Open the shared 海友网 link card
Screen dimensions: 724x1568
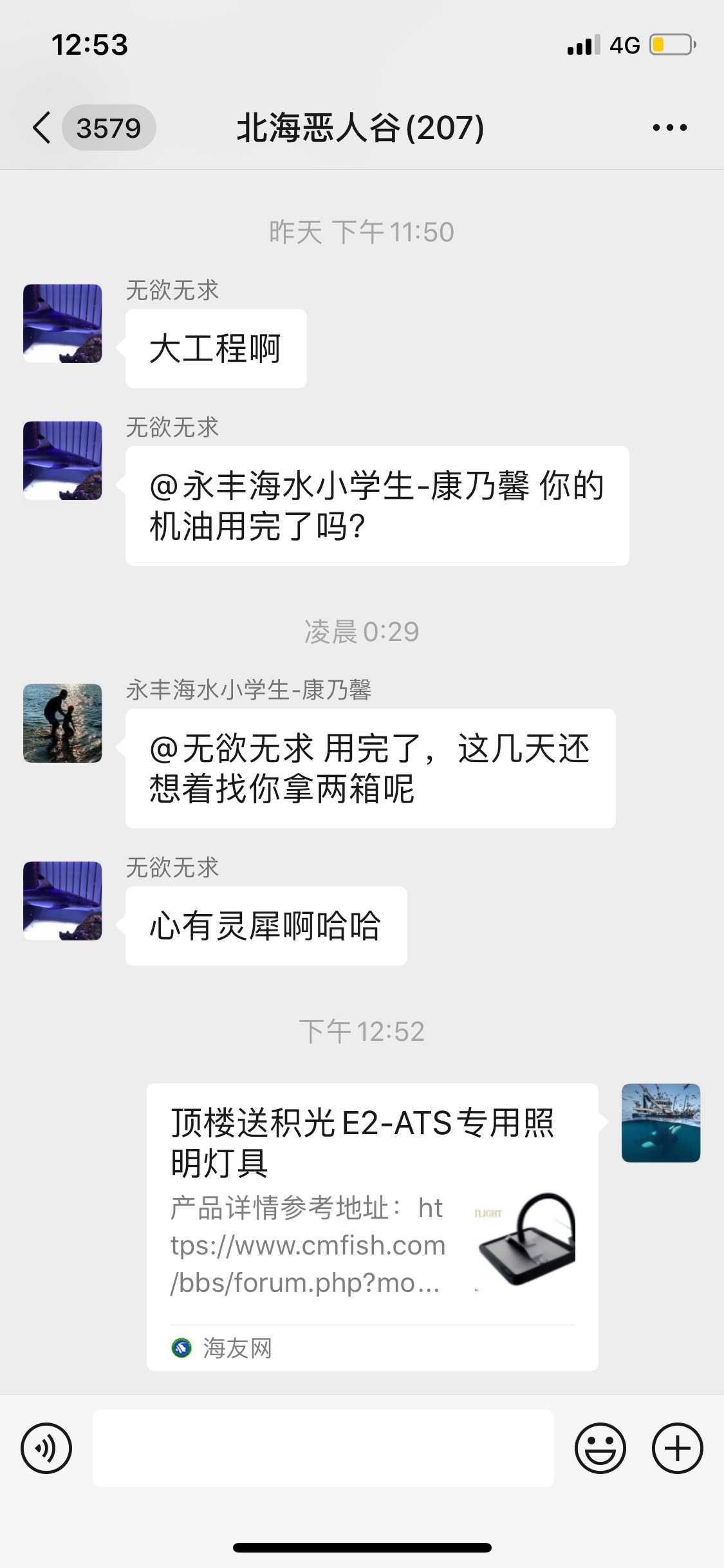[372, 1226]
